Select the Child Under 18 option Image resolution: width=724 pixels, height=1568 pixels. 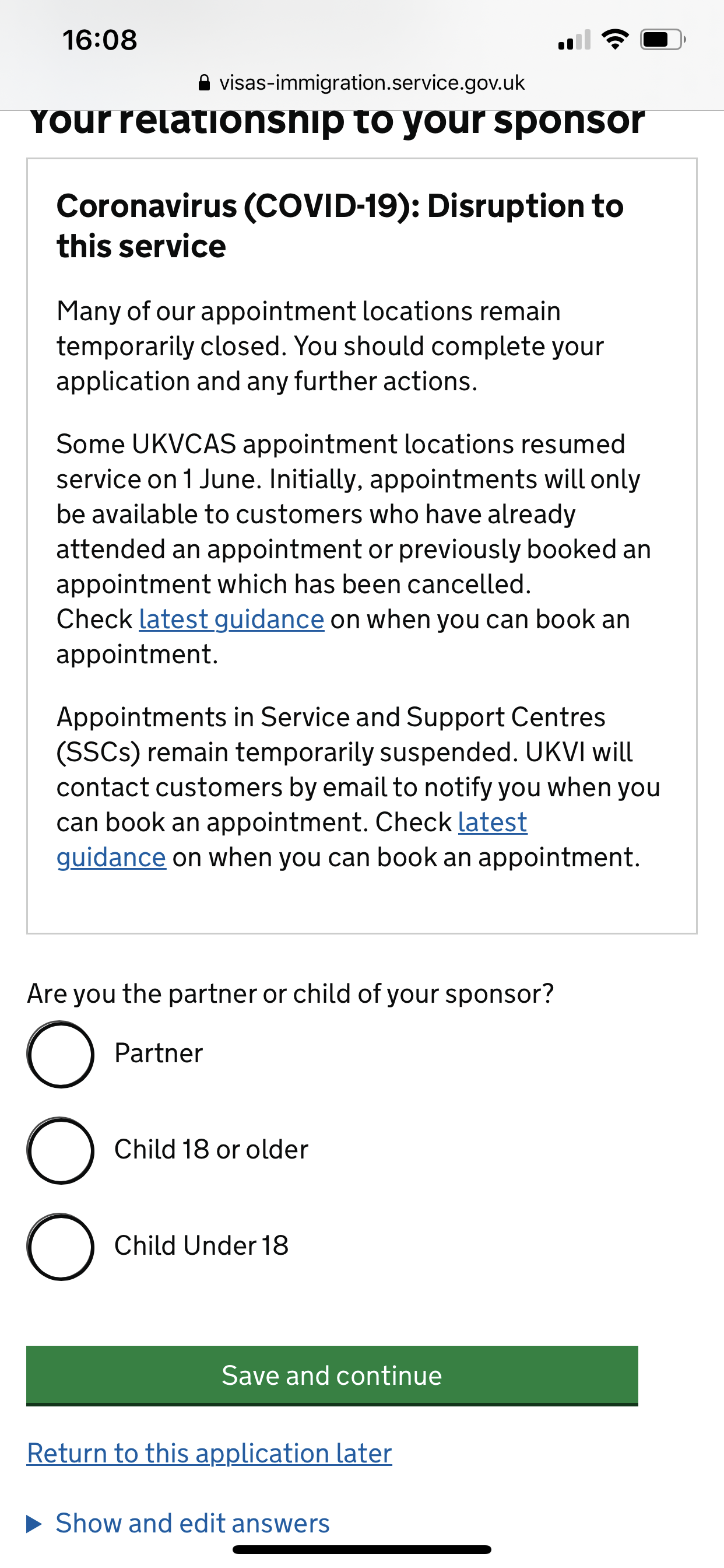tap(60, 1247)
